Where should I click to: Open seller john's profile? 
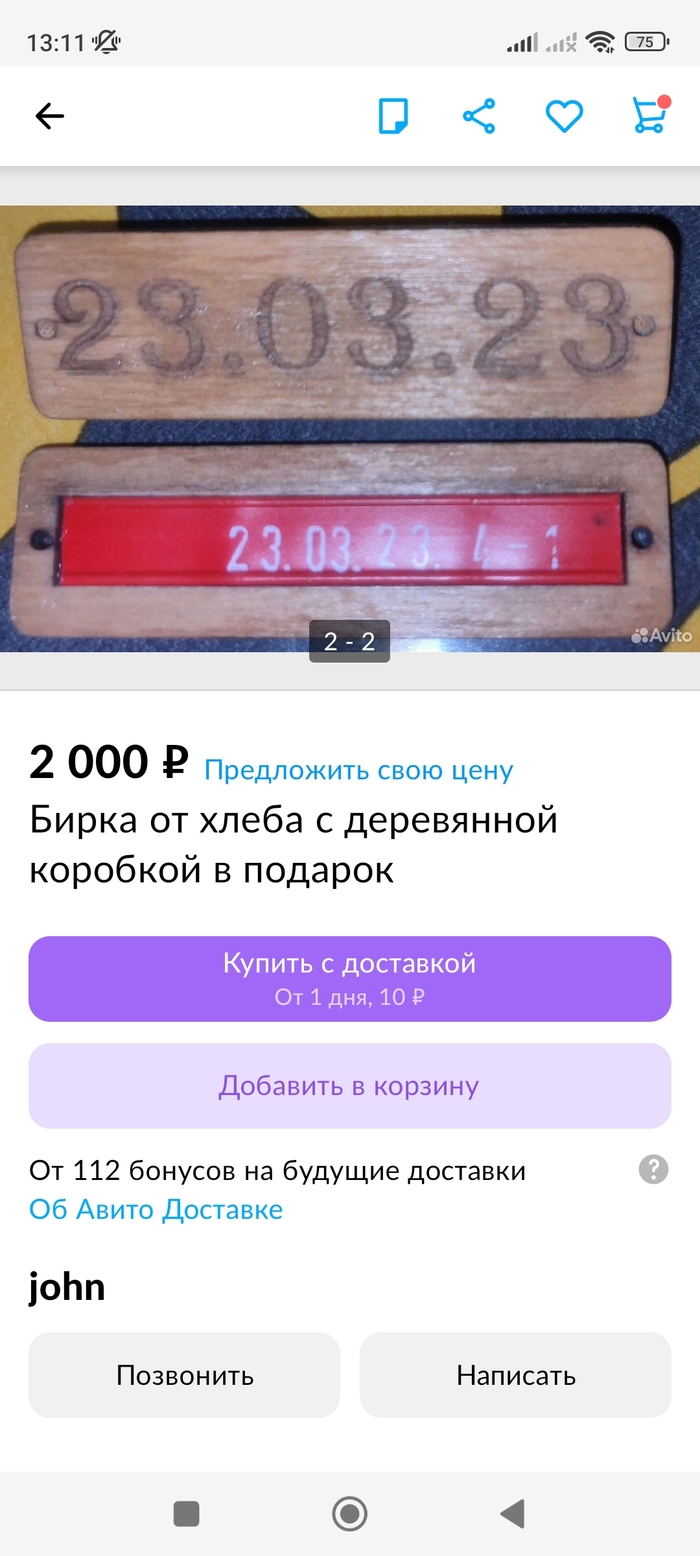pyautogui.click(x=67, y=1287)
